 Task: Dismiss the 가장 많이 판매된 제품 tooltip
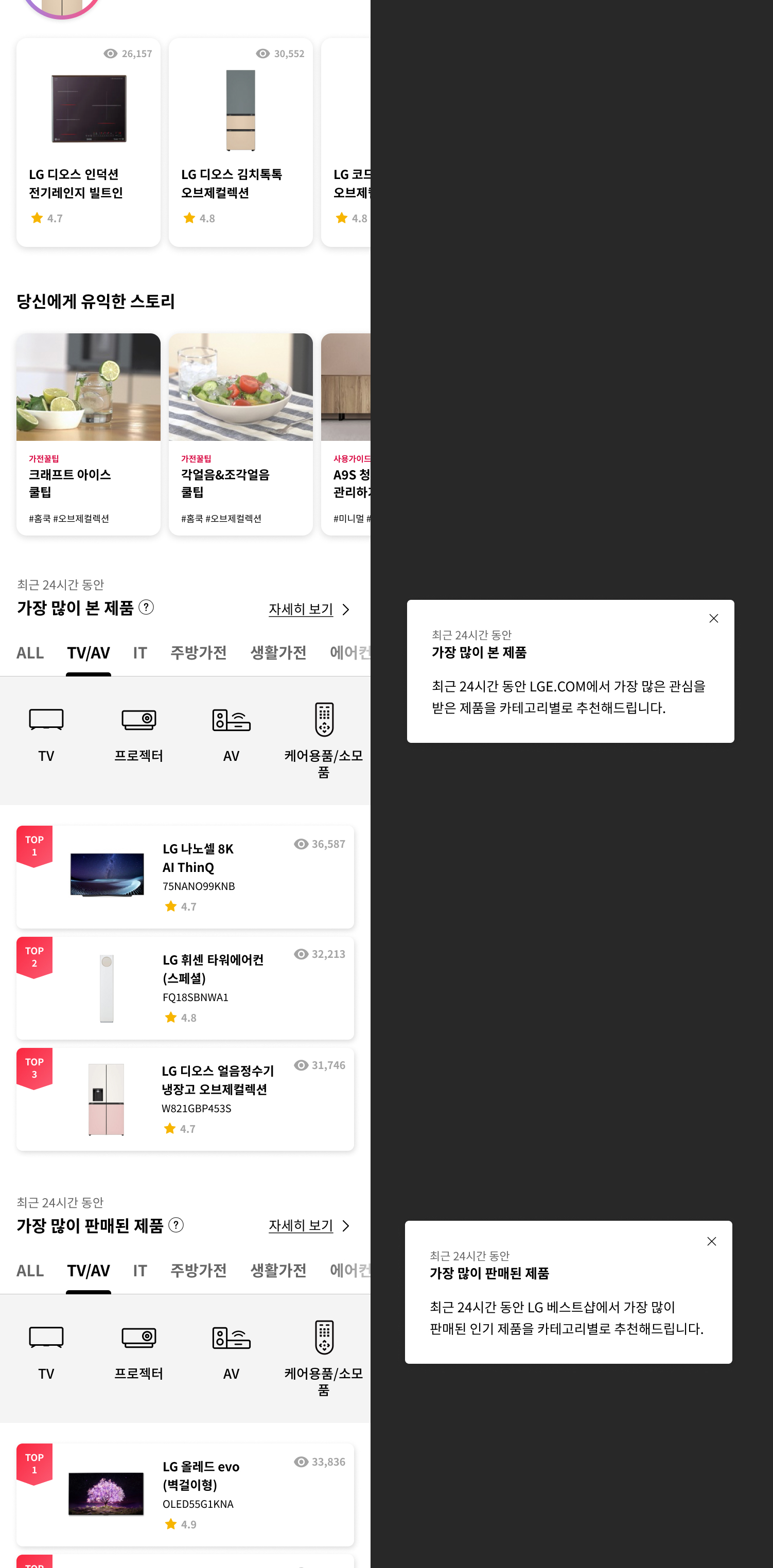(711, 1241)
